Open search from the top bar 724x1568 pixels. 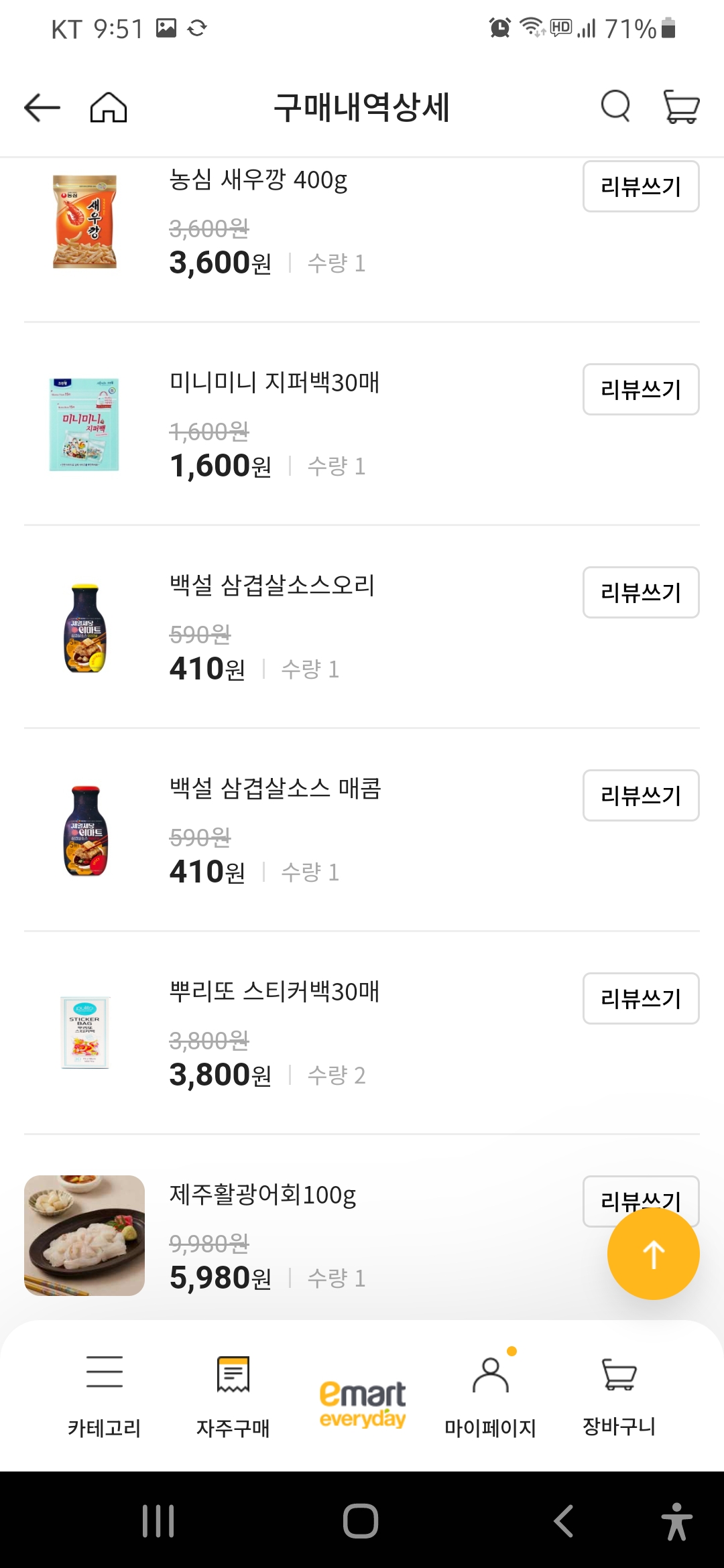point(615,107)
